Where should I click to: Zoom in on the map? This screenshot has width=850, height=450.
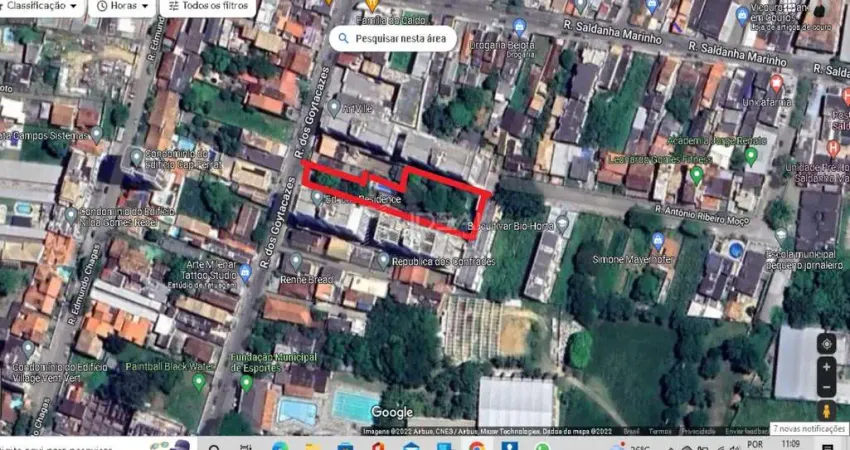827,367
